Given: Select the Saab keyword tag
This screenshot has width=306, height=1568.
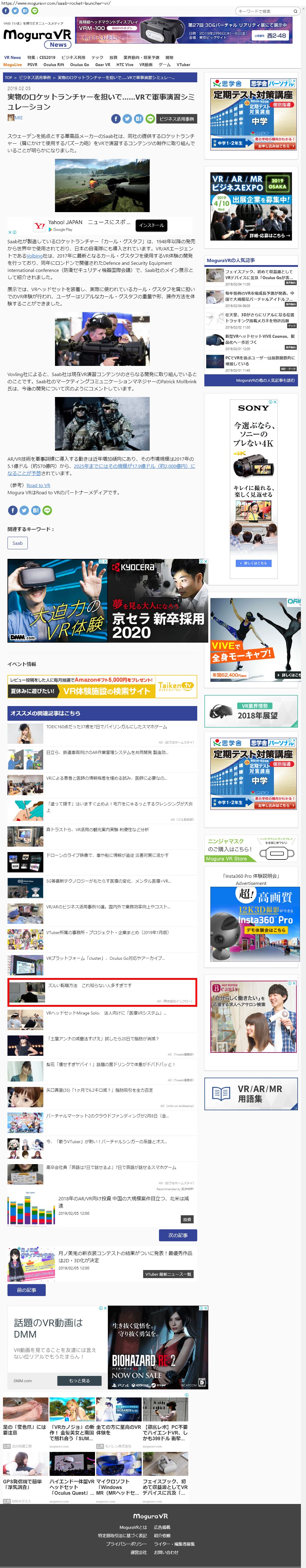Looking at the screenshot, I should coord(18,543).
